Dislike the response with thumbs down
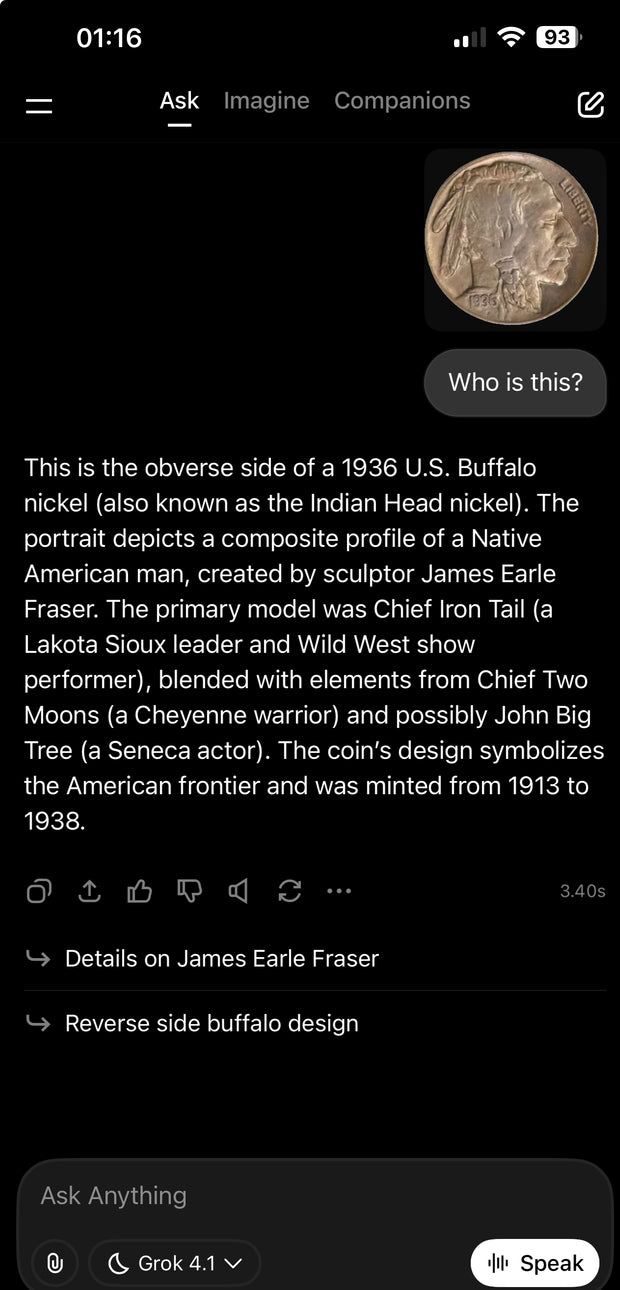 tap(189, 890)
